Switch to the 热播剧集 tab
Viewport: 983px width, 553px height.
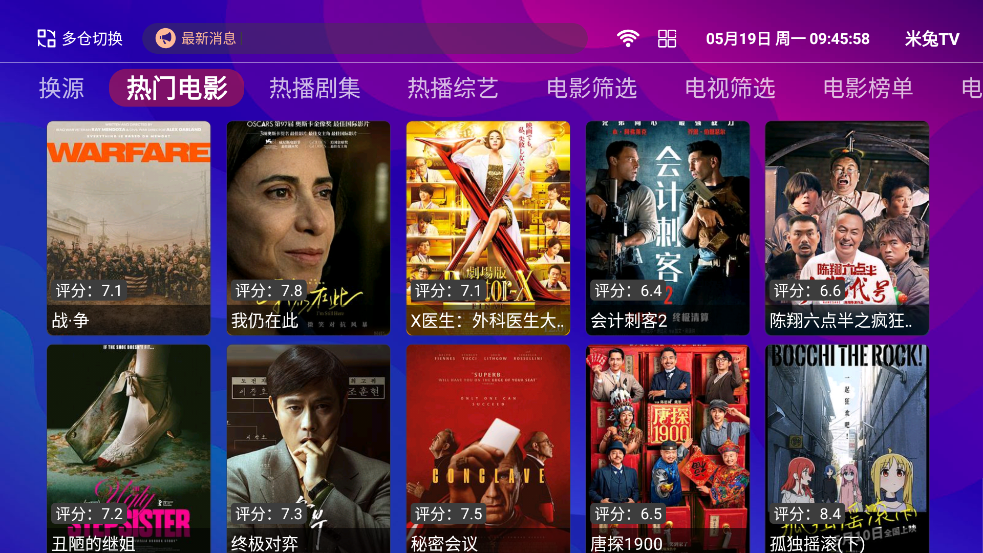point(314,88)
